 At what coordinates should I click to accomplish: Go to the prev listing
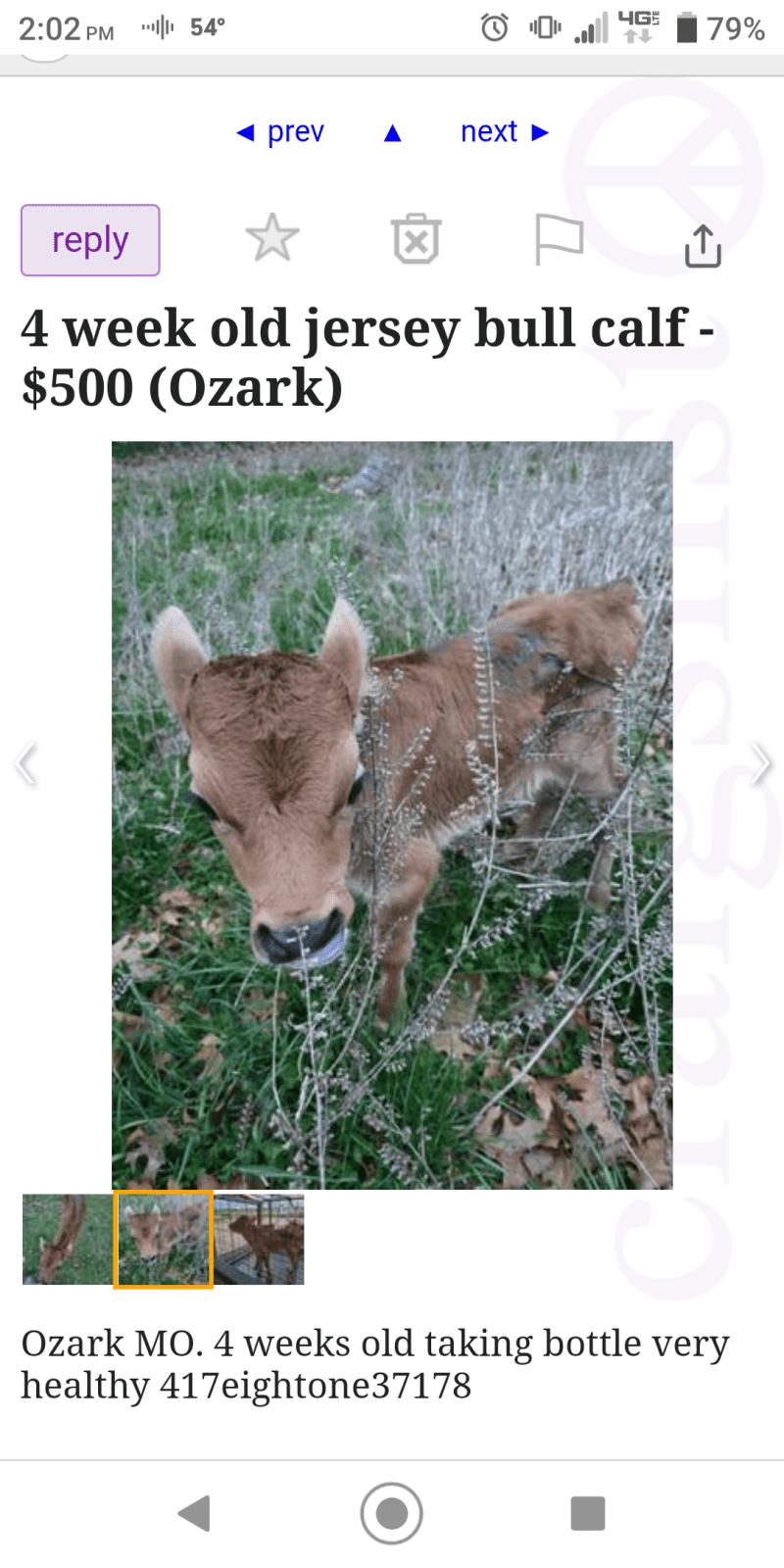point(280,131)
